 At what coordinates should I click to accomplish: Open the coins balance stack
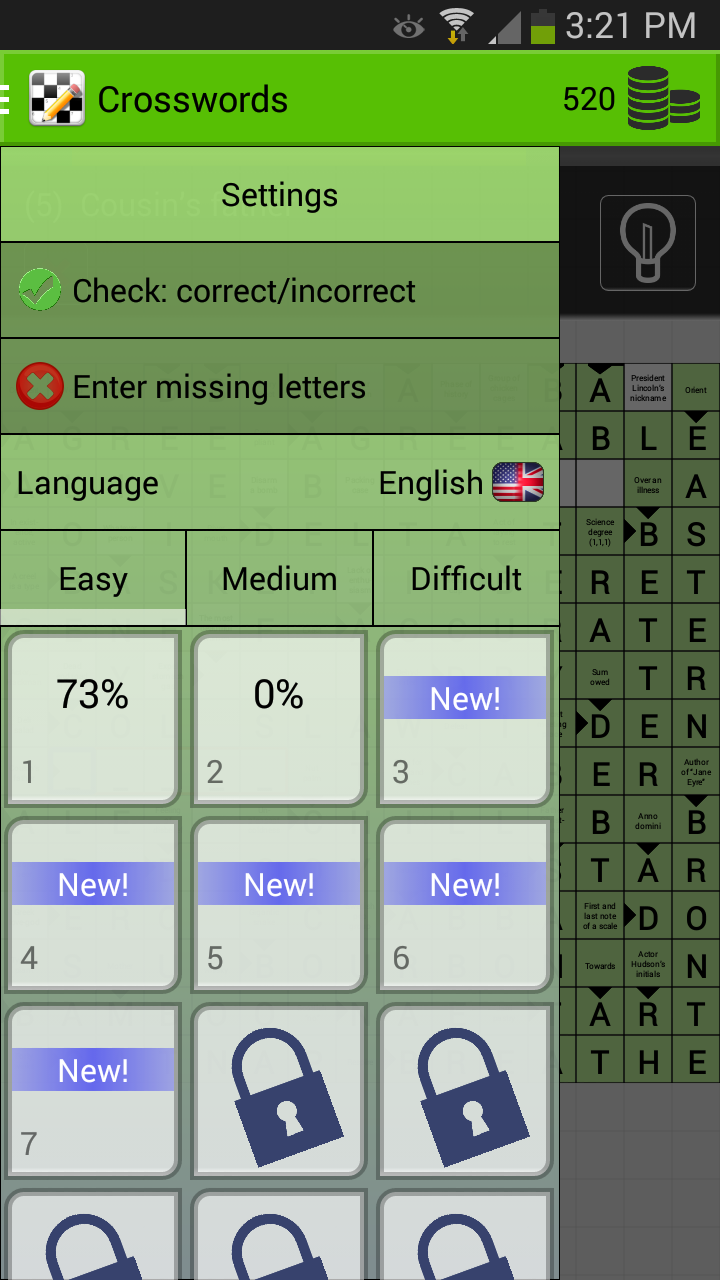(663, 98)
